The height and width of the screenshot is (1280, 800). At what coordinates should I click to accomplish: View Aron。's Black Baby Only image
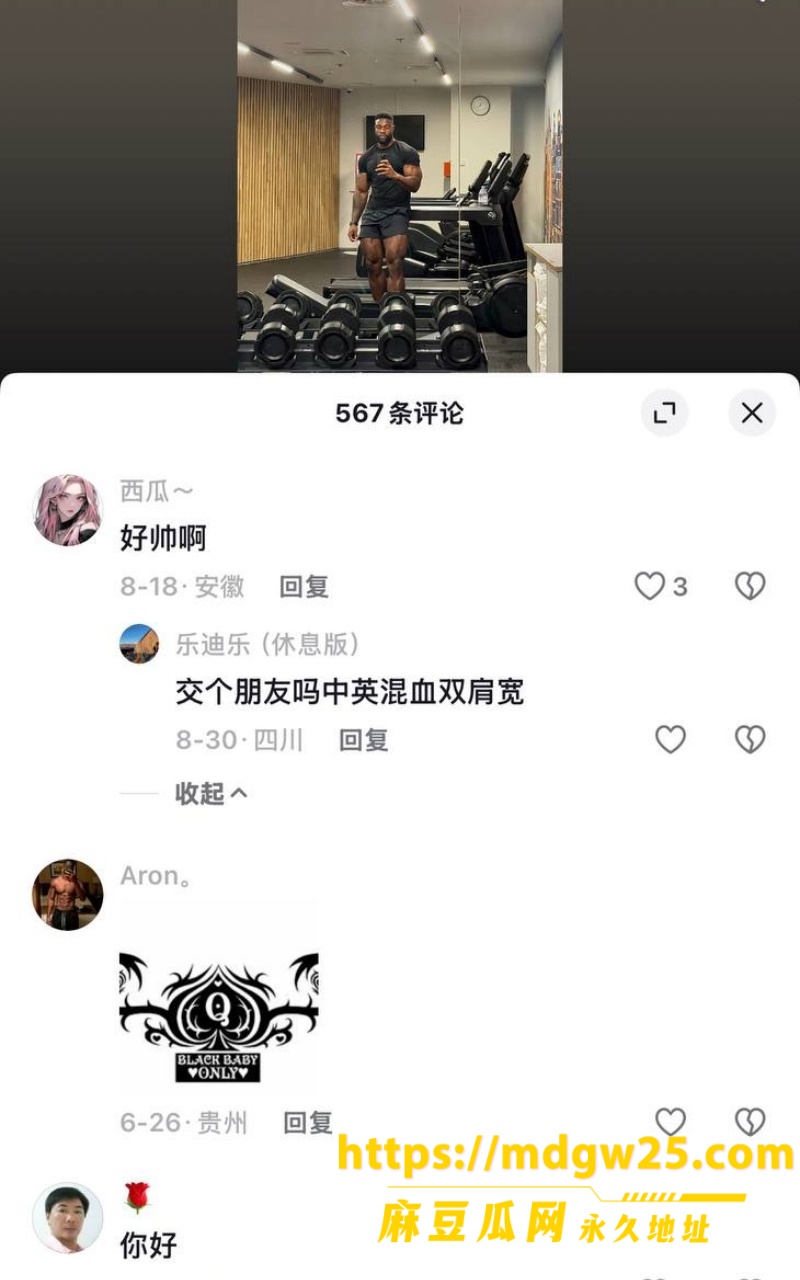pyautogui.click(x=219, y=1000)
